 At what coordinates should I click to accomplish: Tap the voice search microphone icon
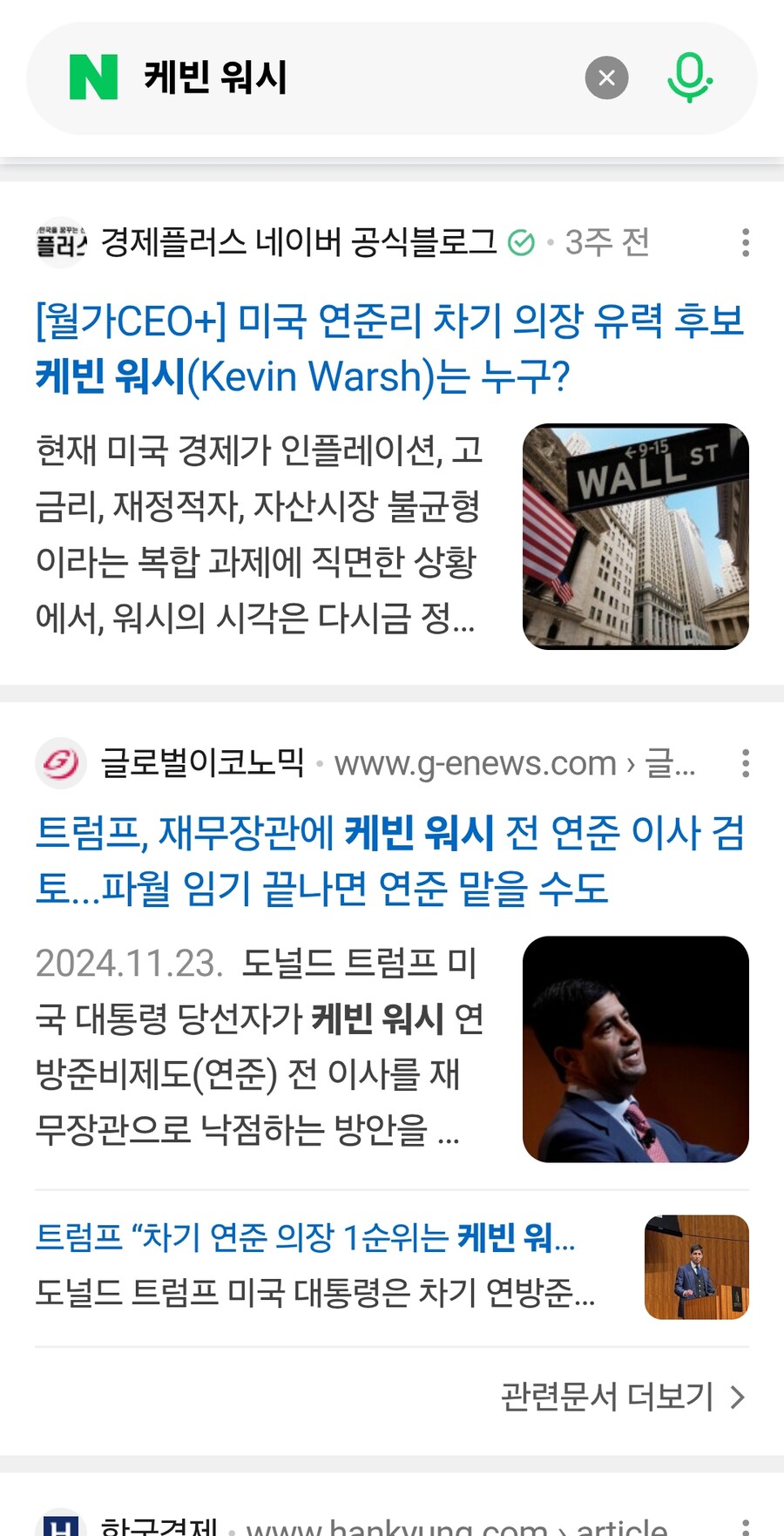(x=688, y=78)
